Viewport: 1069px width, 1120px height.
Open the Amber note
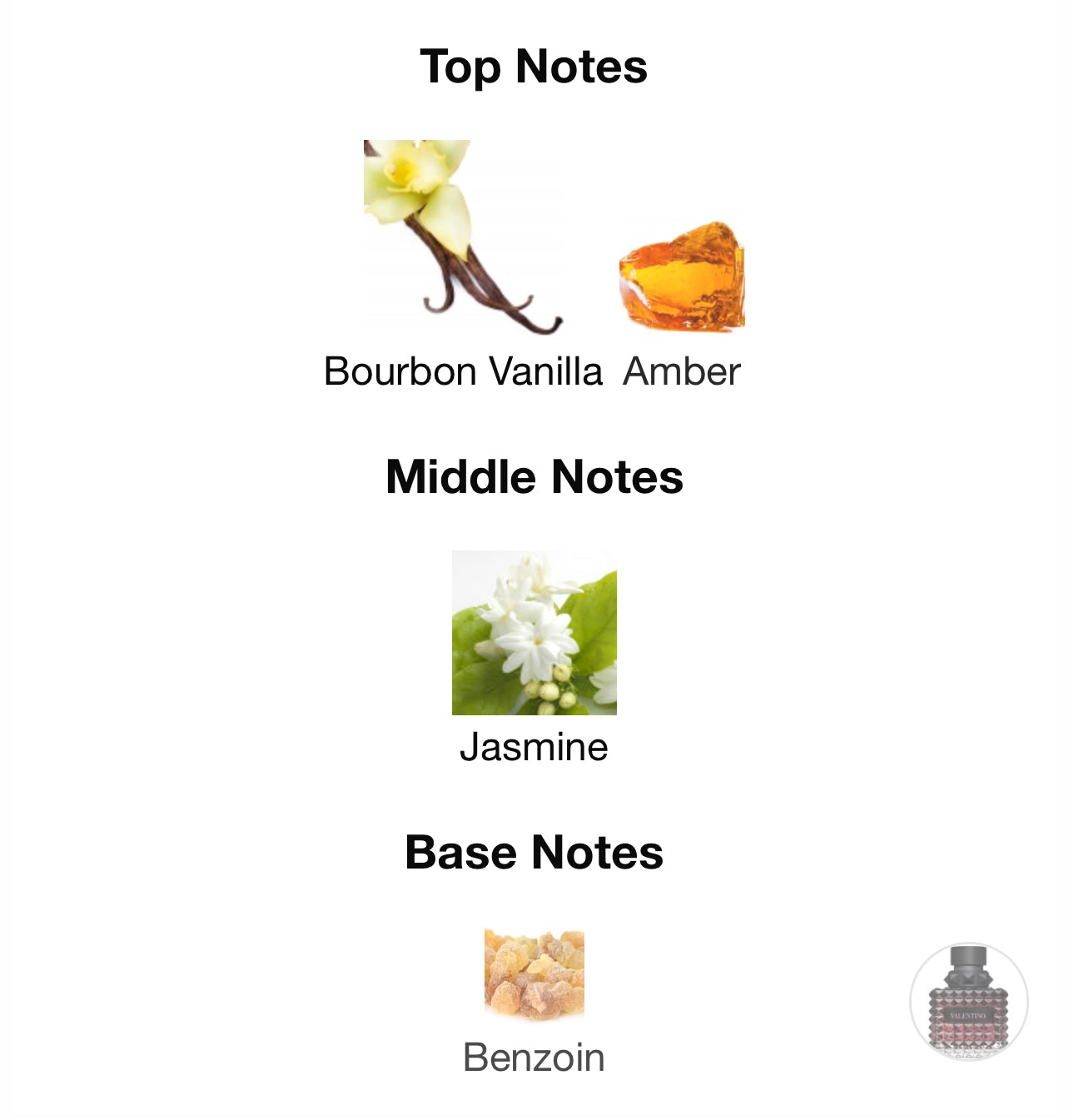point(682,277)
